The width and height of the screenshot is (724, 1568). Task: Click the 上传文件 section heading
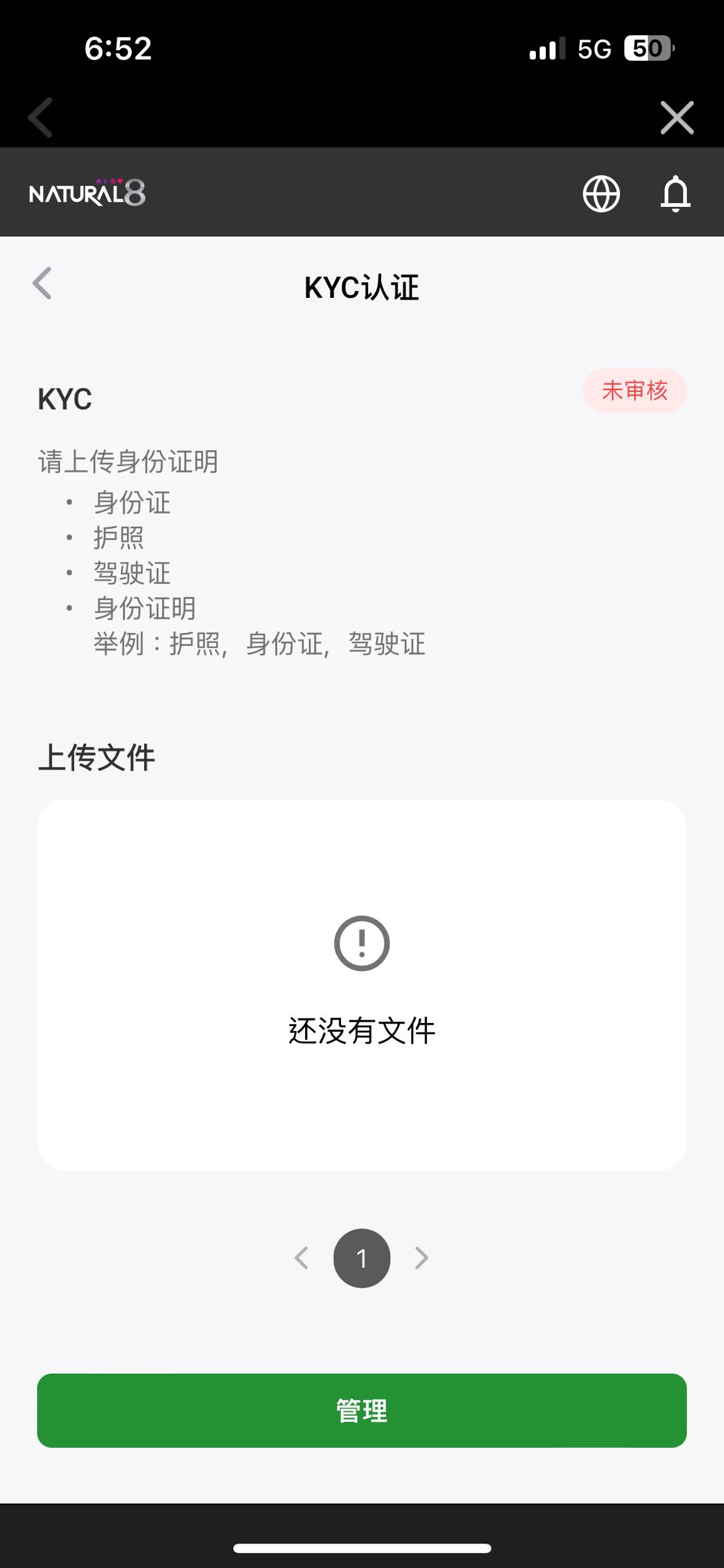tap(95, 758)
